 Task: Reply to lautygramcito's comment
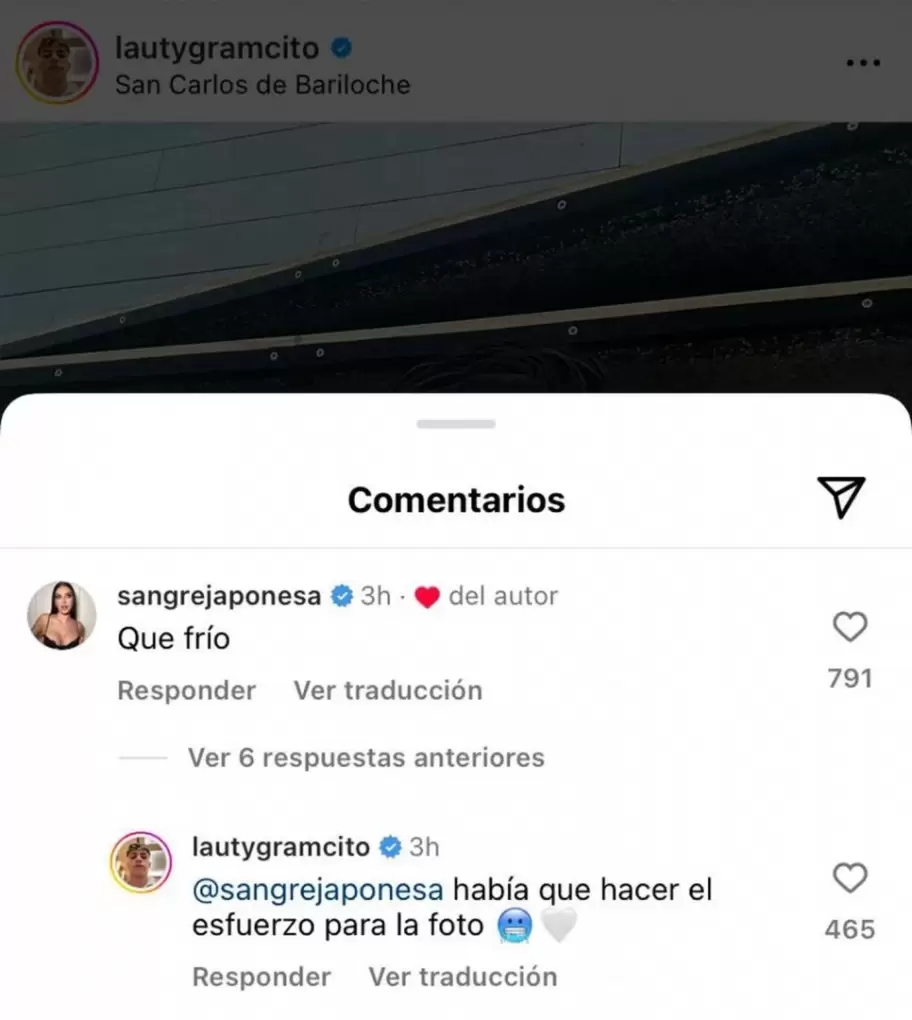(261, 976)
